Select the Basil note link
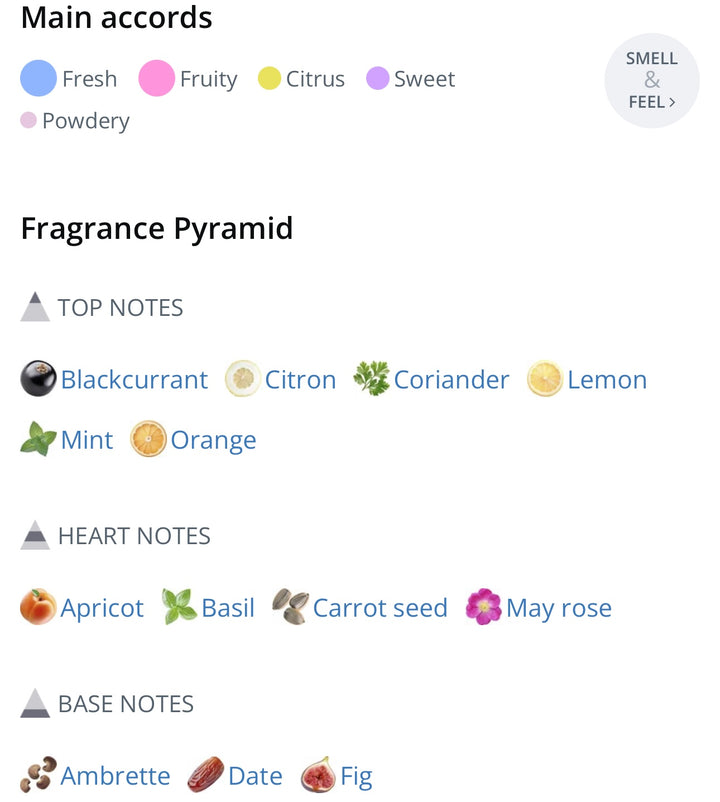The image size is (720, 802). point(228,608)
